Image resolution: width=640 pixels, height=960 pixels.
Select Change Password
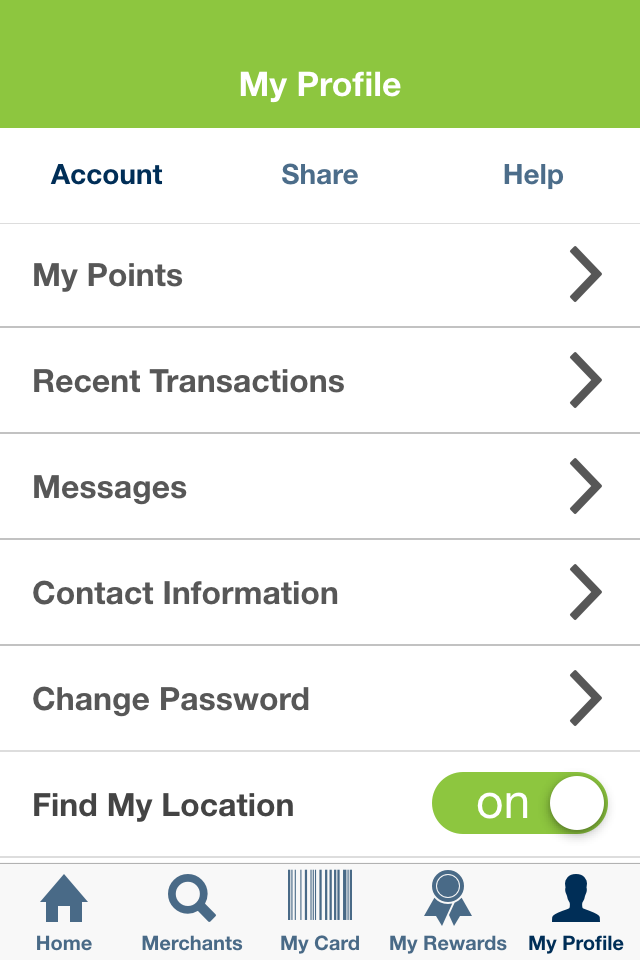tap(320, 699)
